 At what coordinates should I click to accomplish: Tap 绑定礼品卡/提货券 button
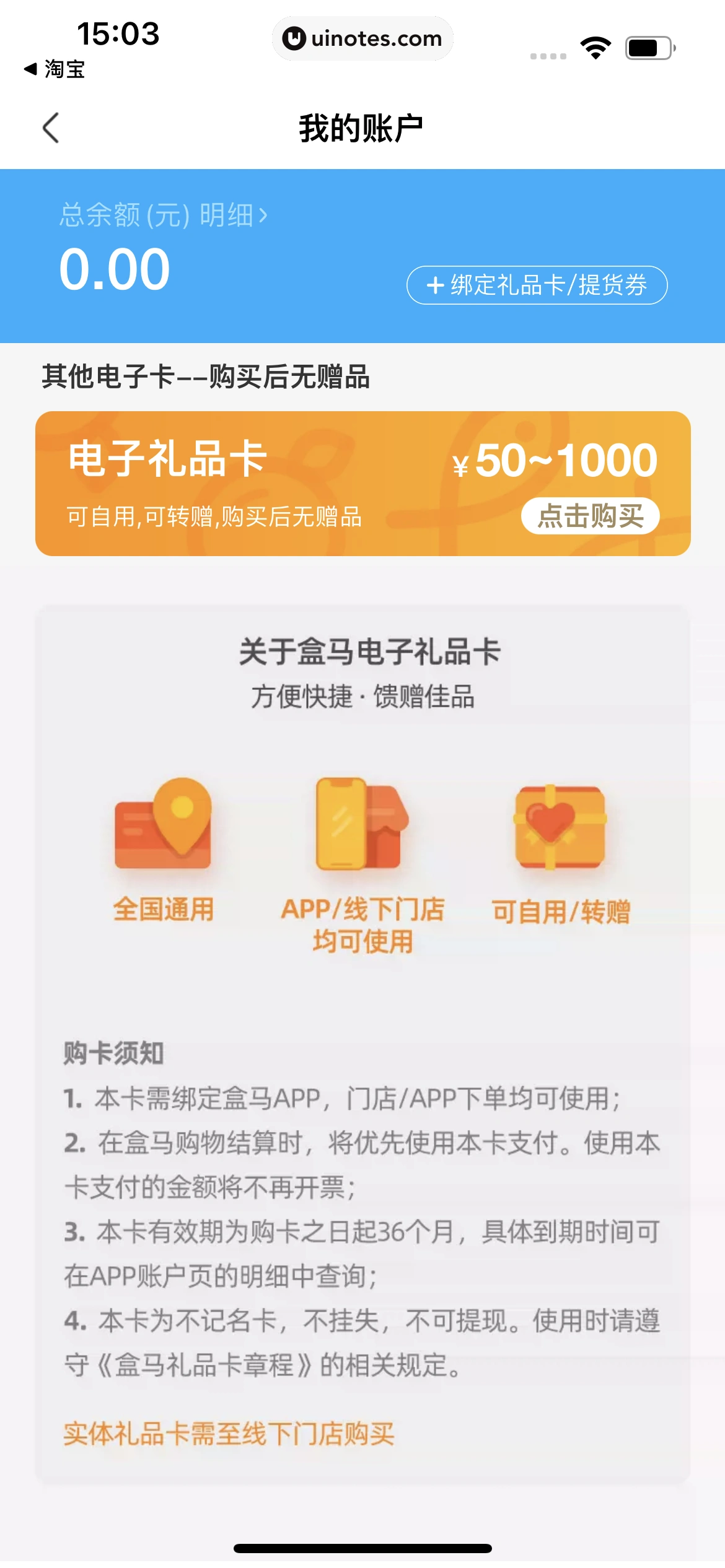point(537,285)
